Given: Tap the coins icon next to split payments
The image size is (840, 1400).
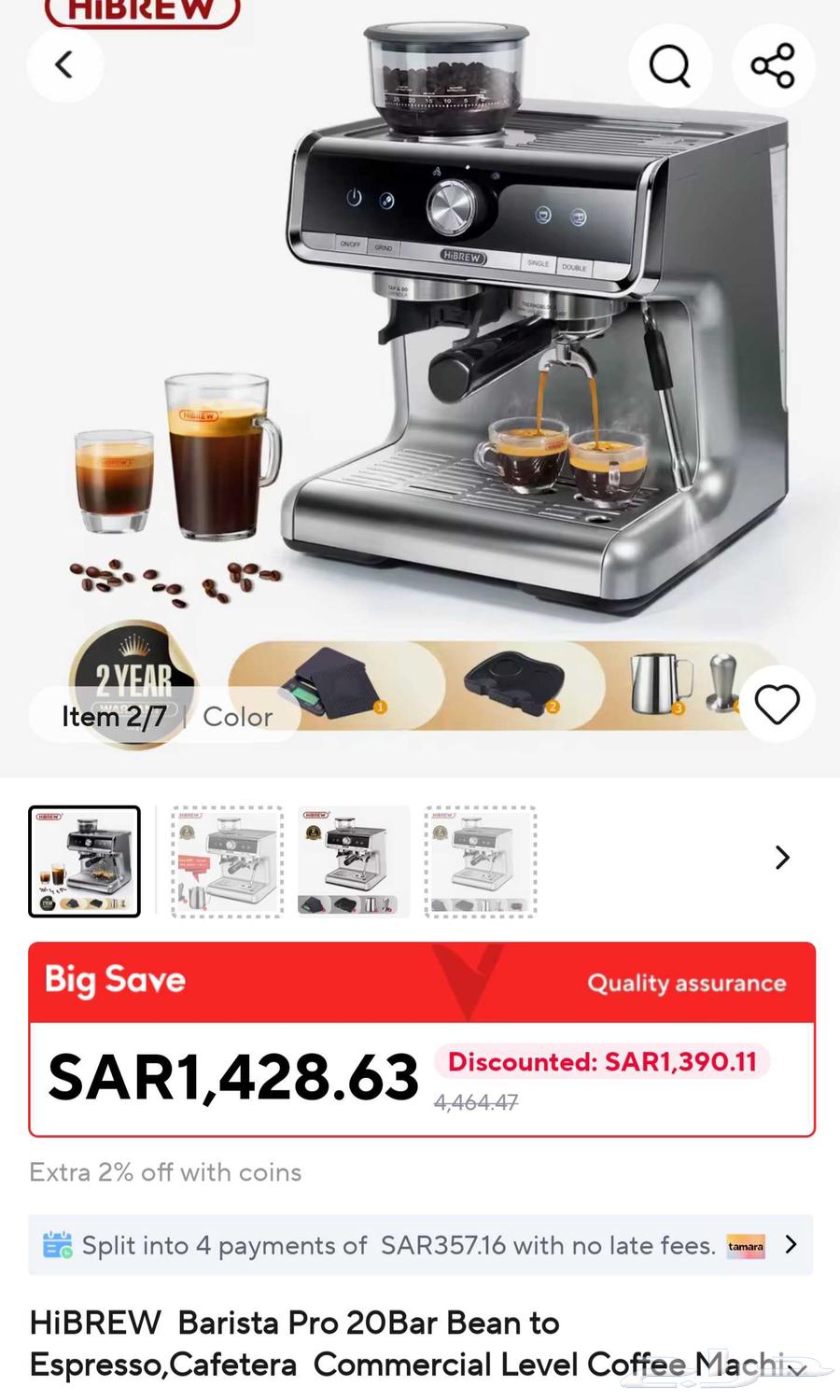Looking at the screenshot, I should [58, 1243].
